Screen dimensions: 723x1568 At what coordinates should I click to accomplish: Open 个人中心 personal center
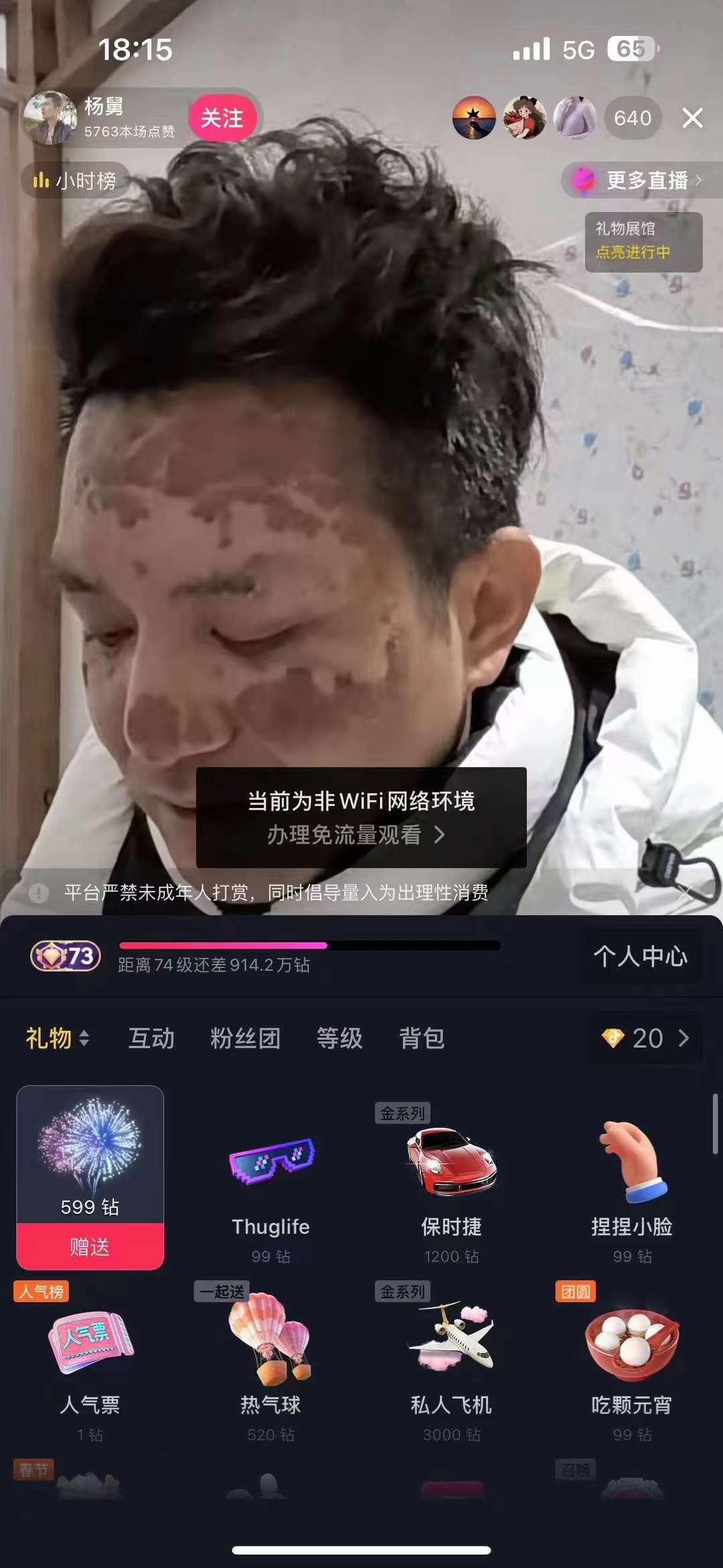coord(641,956)
